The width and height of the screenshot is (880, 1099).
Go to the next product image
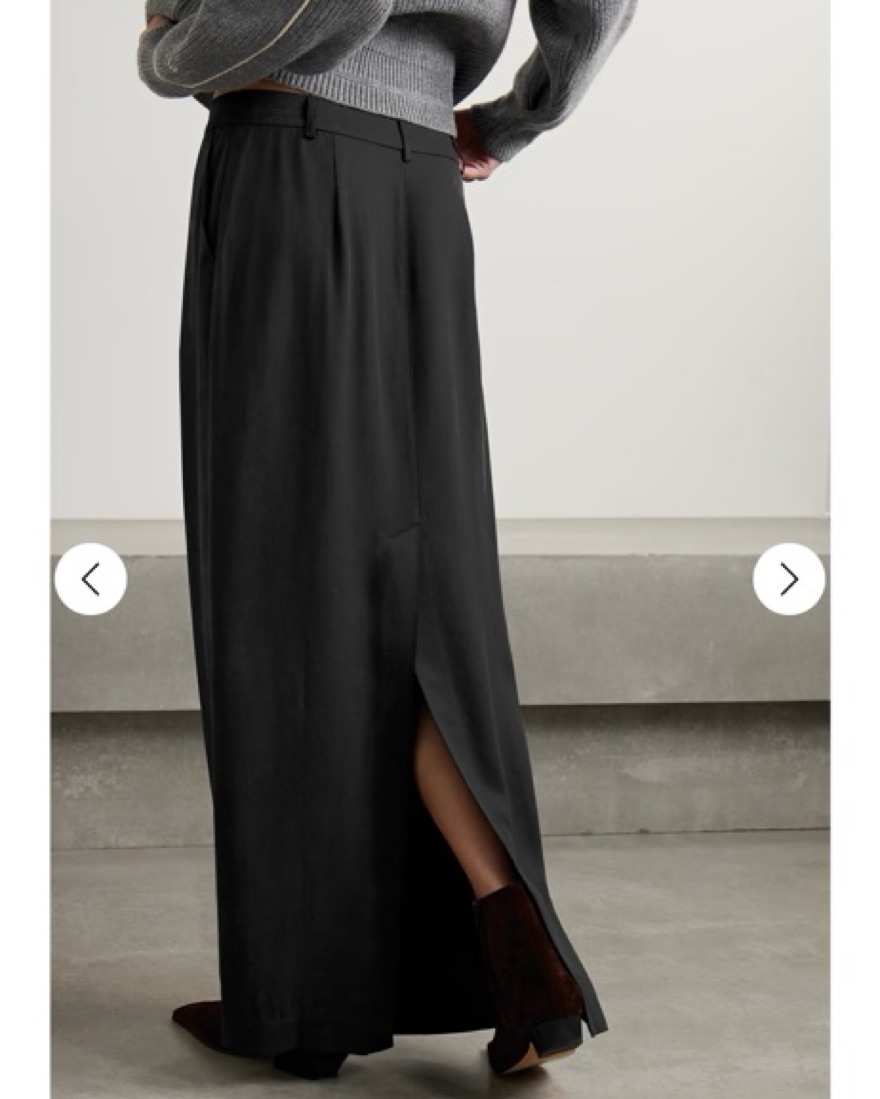pos(788,579)
